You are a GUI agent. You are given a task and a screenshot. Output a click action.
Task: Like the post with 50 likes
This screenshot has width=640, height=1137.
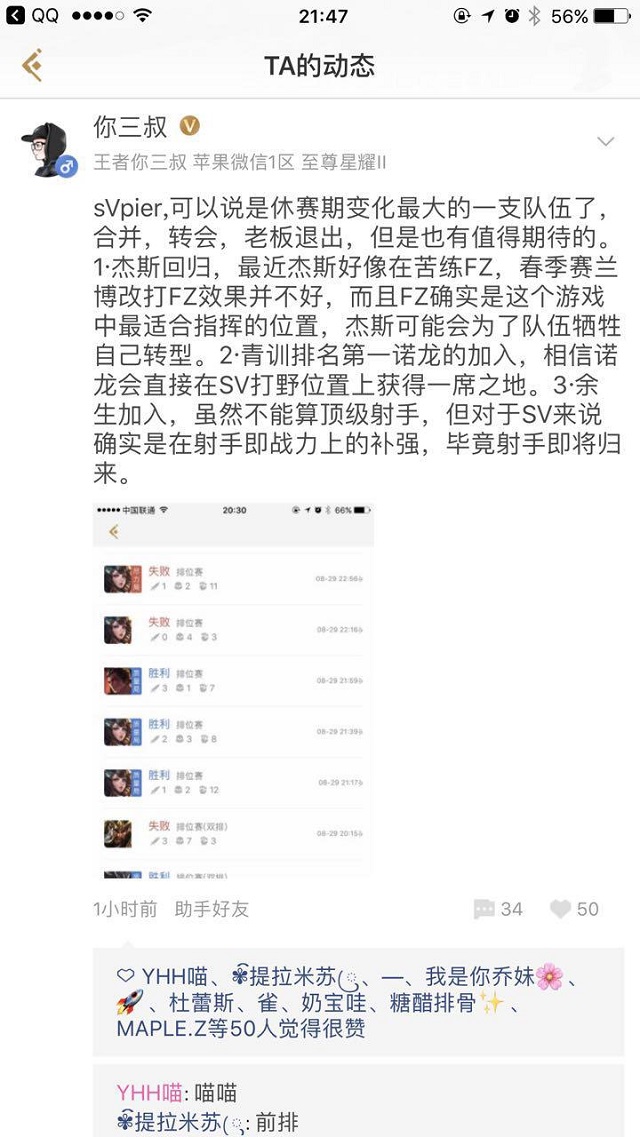click(574, 908)
